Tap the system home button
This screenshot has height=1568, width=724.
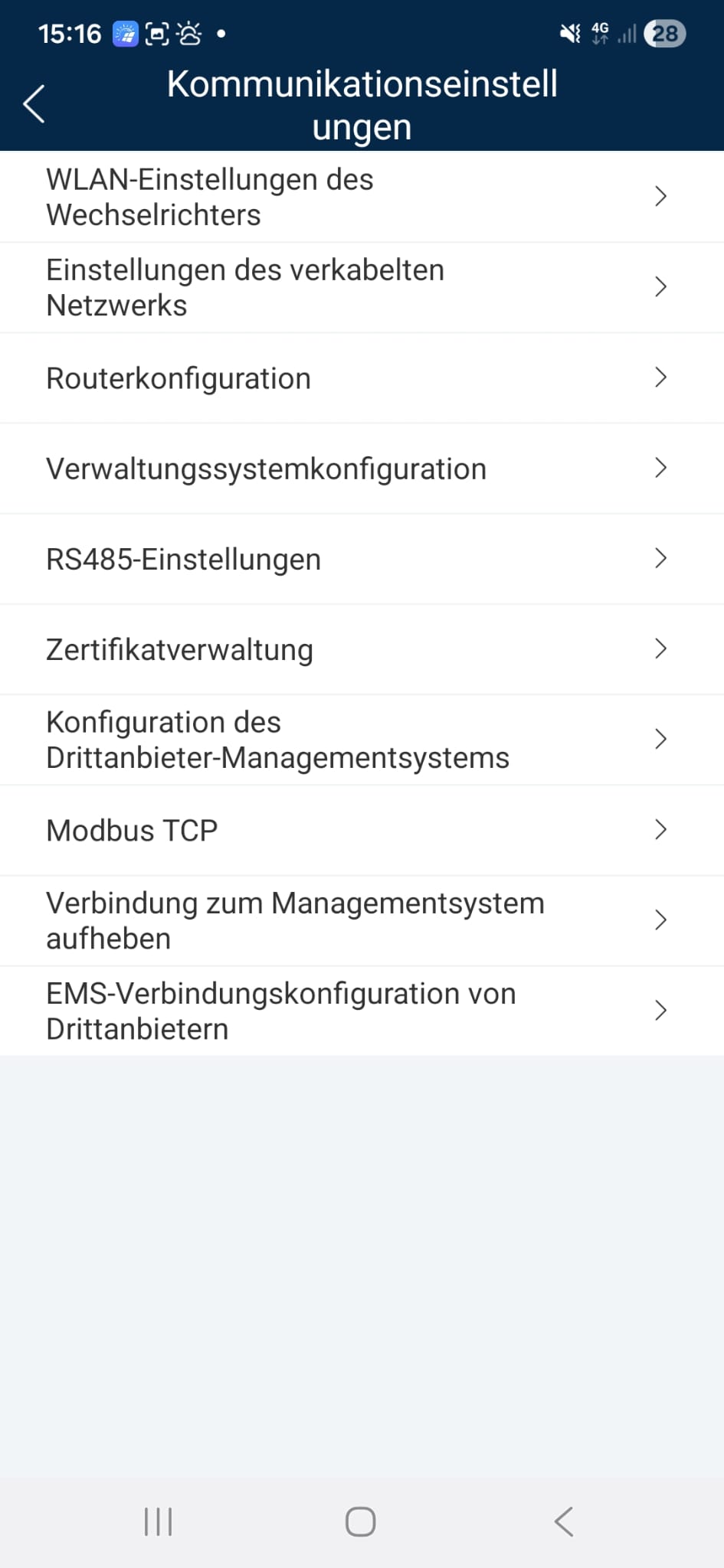(360, 1521)
